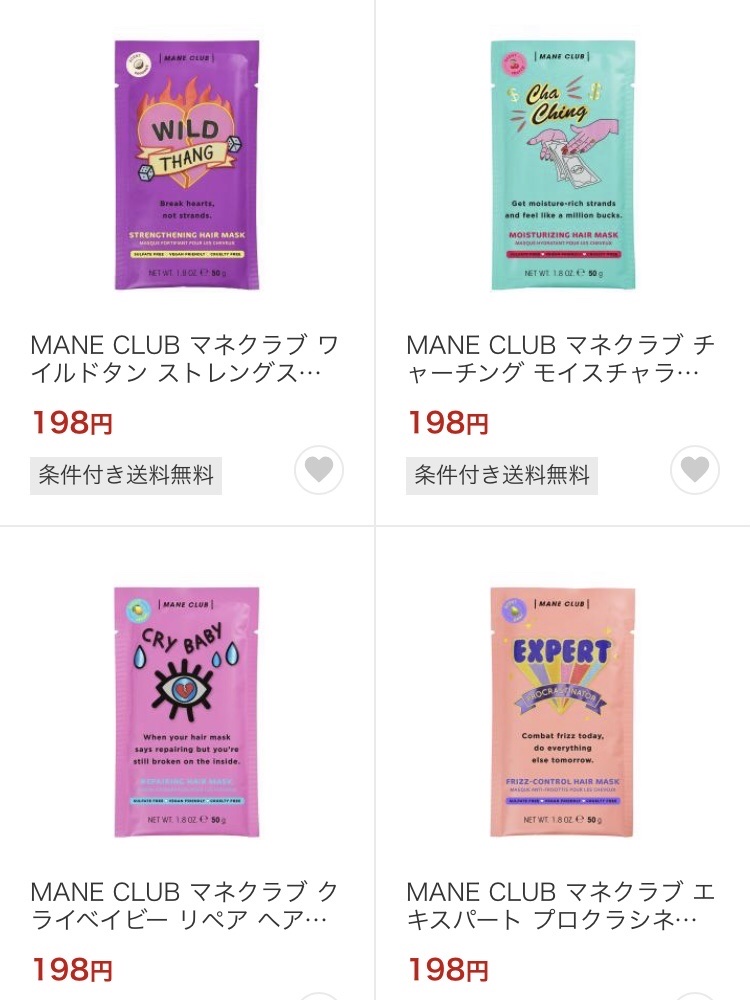Favorite the チャーチング product with heart icon
750x1000 pixels.
(695, 470)
